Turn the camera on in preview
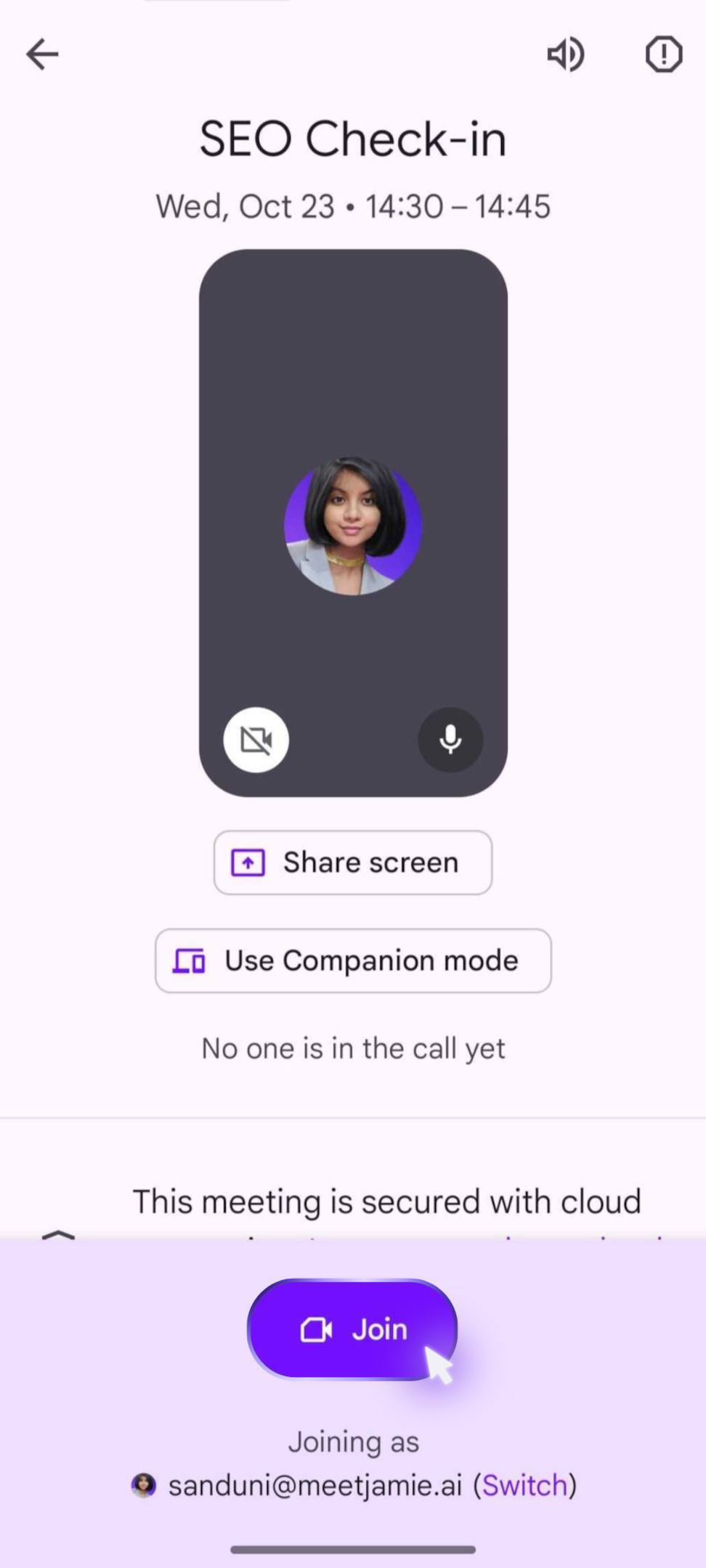 click(256, 740)
